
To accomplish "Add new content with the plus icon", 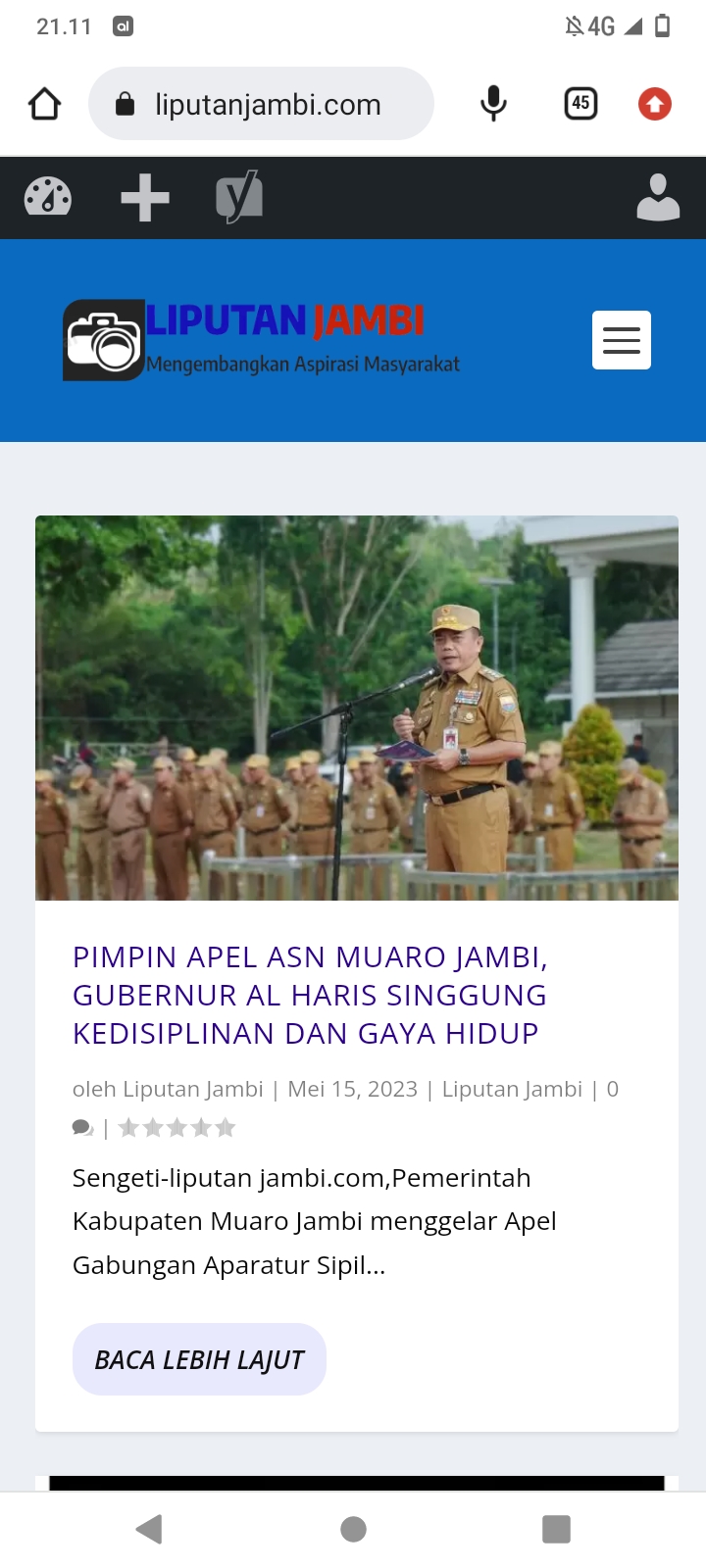I will click(x=145, y=198).
